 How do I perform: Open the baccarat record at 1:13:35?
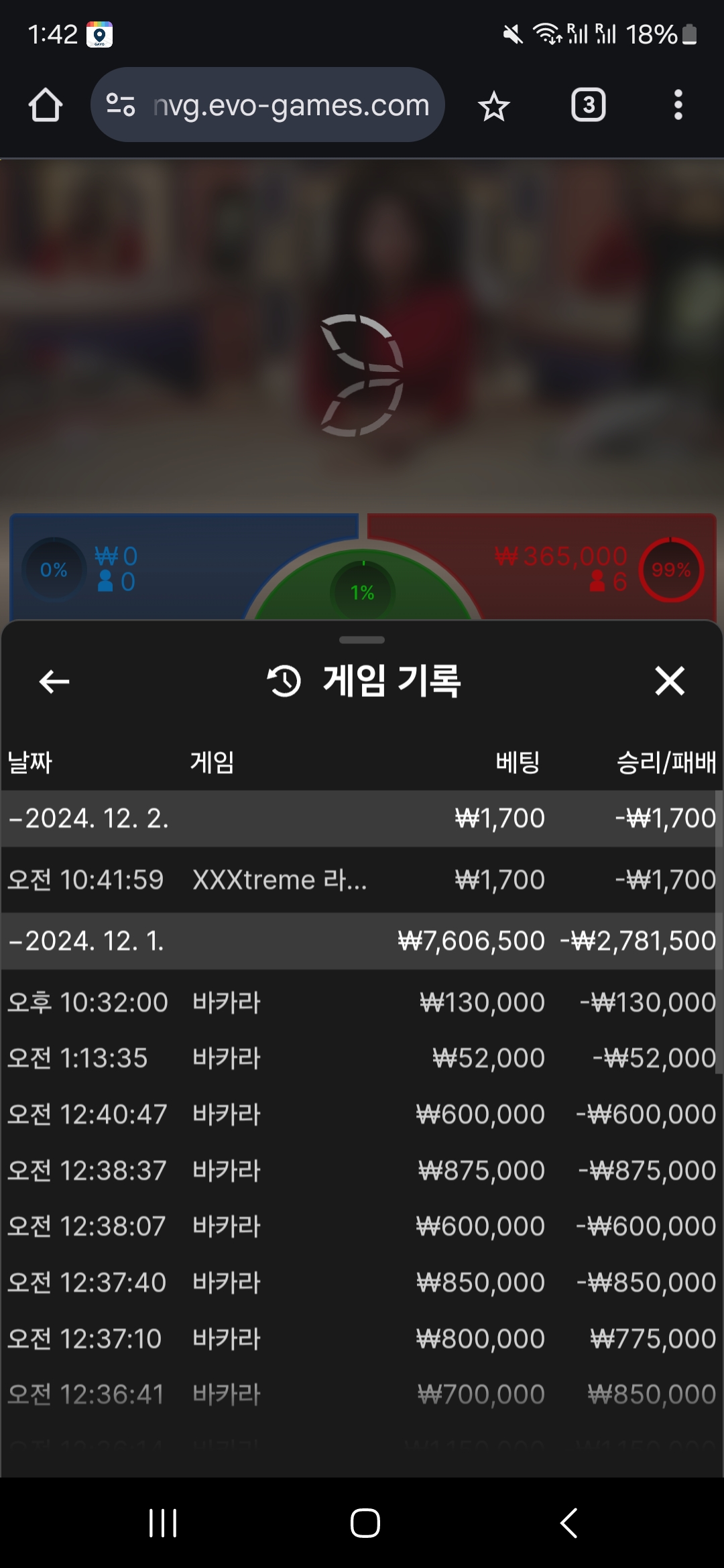[361, 1059]
